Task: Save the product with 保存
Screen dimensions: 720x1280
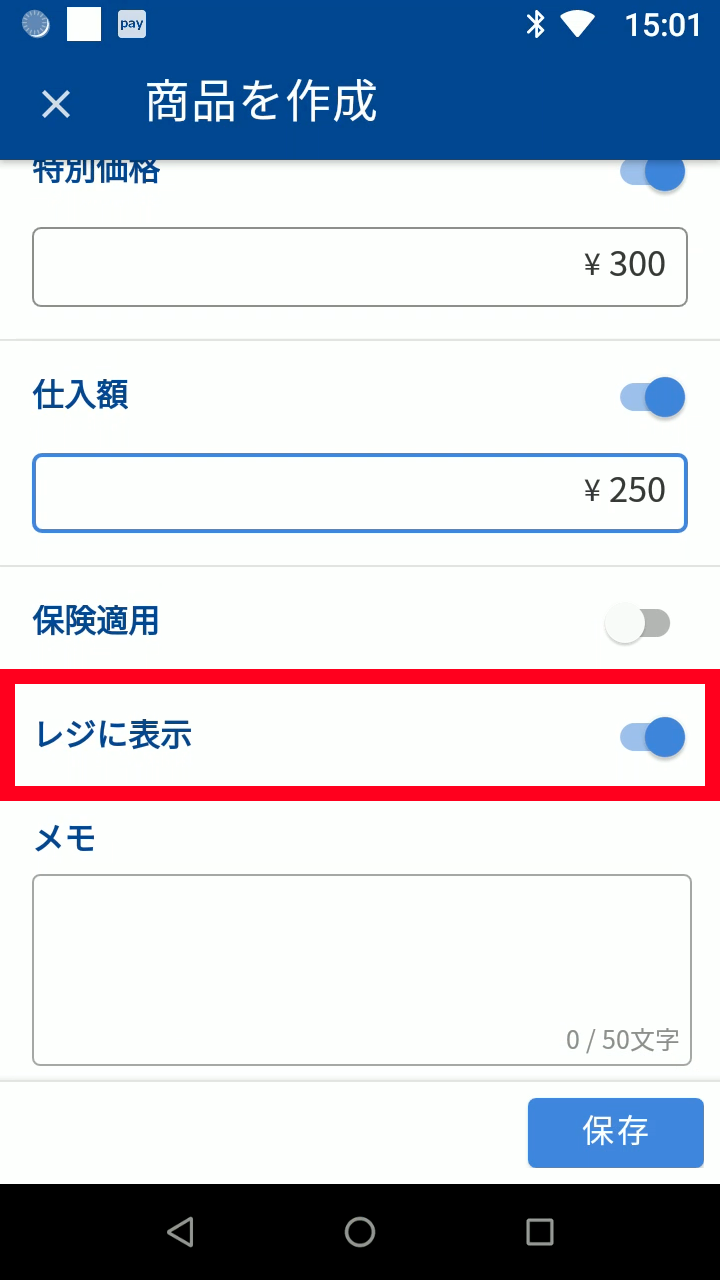Action: coord(615,1132)
